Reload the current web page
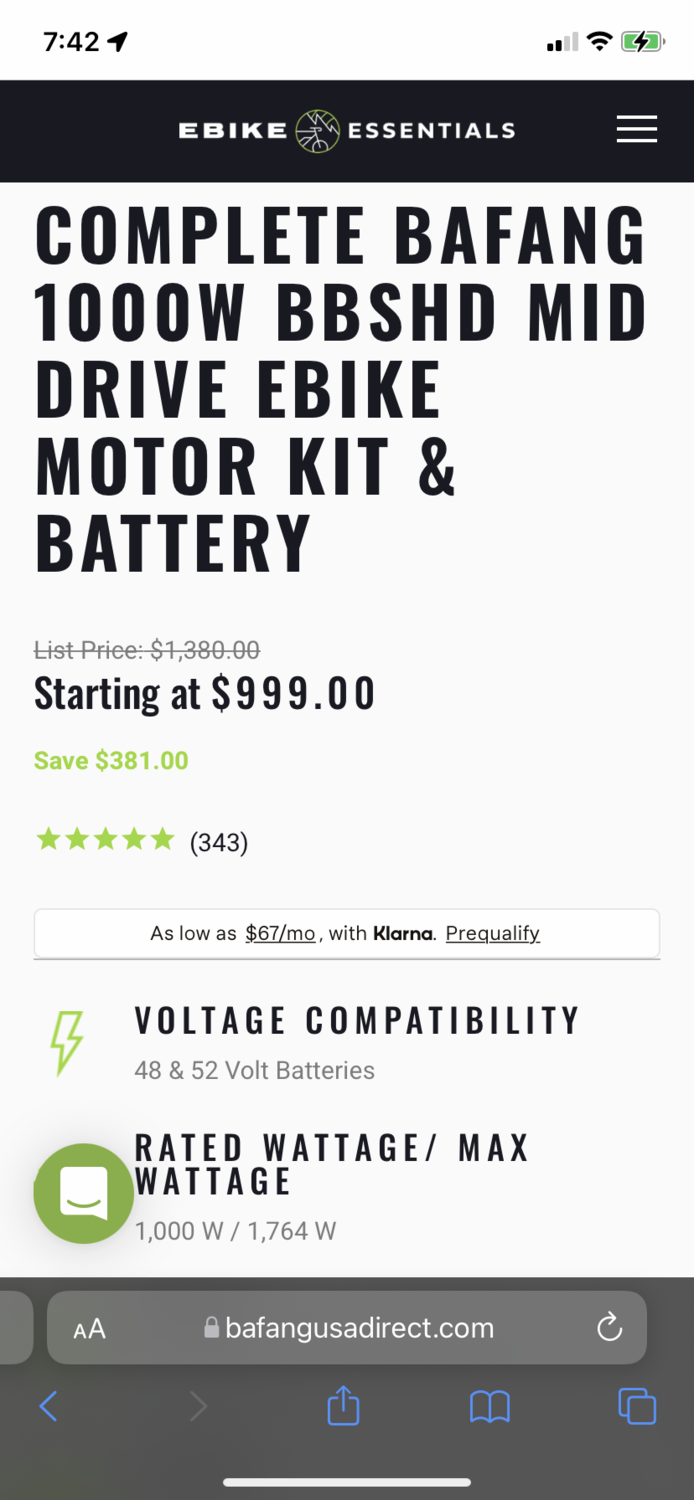 pos(609,1328)
